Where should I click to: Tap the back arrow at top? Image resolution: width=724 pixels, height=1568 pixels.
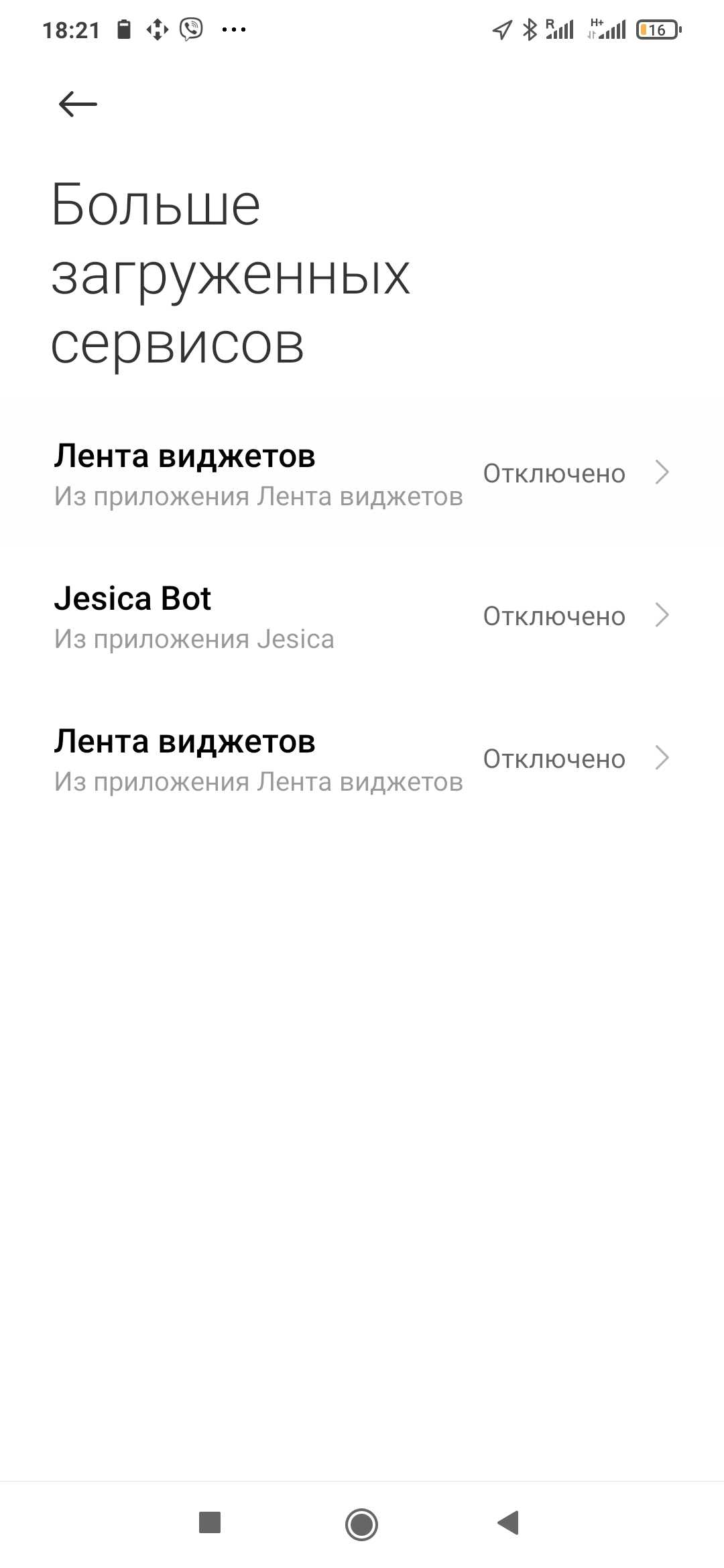pyautogui.click(x=78, y=105)
